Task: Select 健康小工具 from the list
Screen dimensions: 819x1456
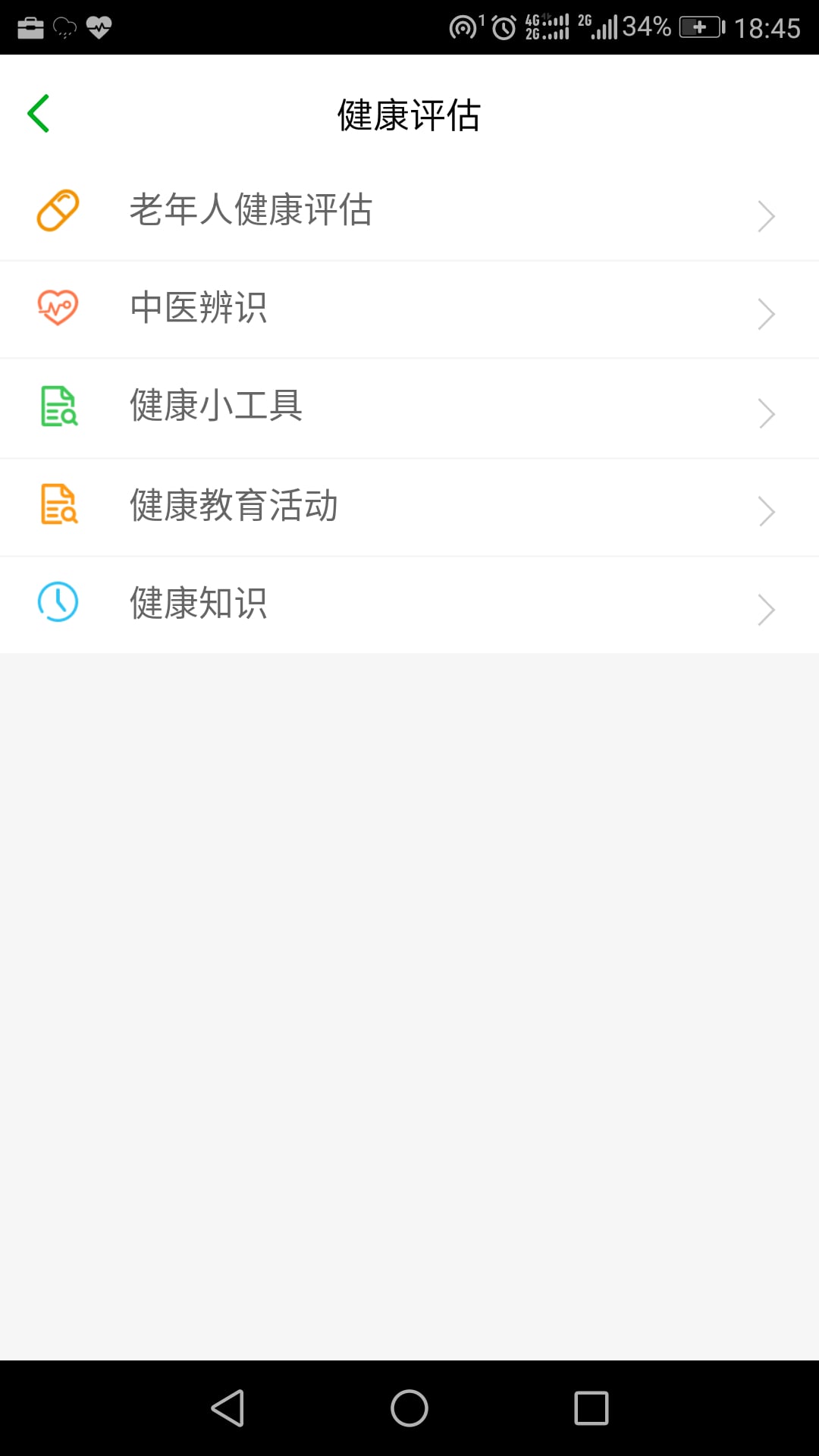Action: coord(409,406)
